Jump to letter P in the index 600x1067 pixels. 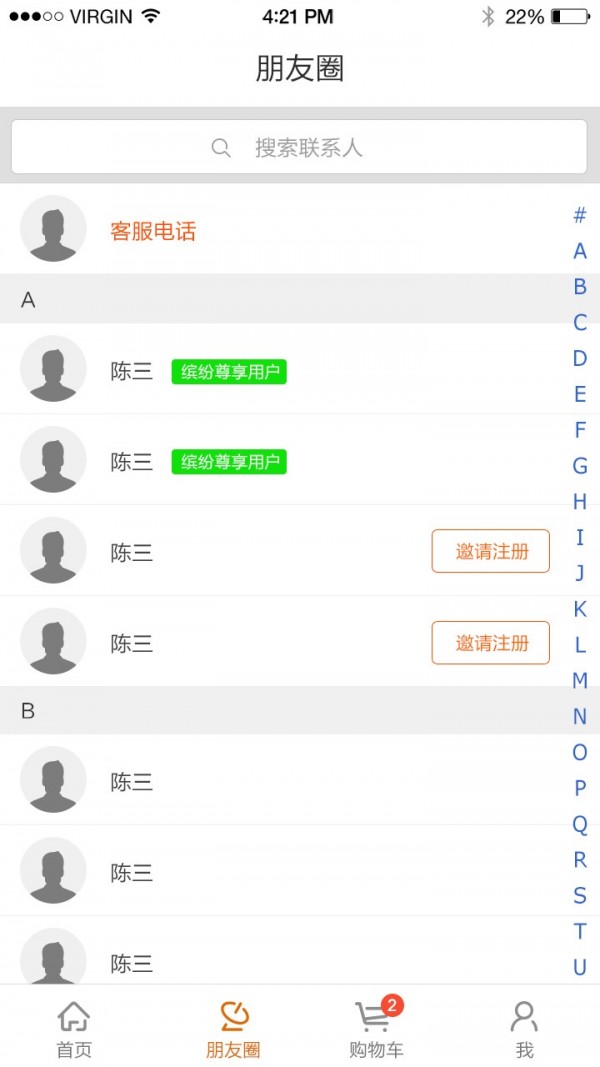[580, 788]
